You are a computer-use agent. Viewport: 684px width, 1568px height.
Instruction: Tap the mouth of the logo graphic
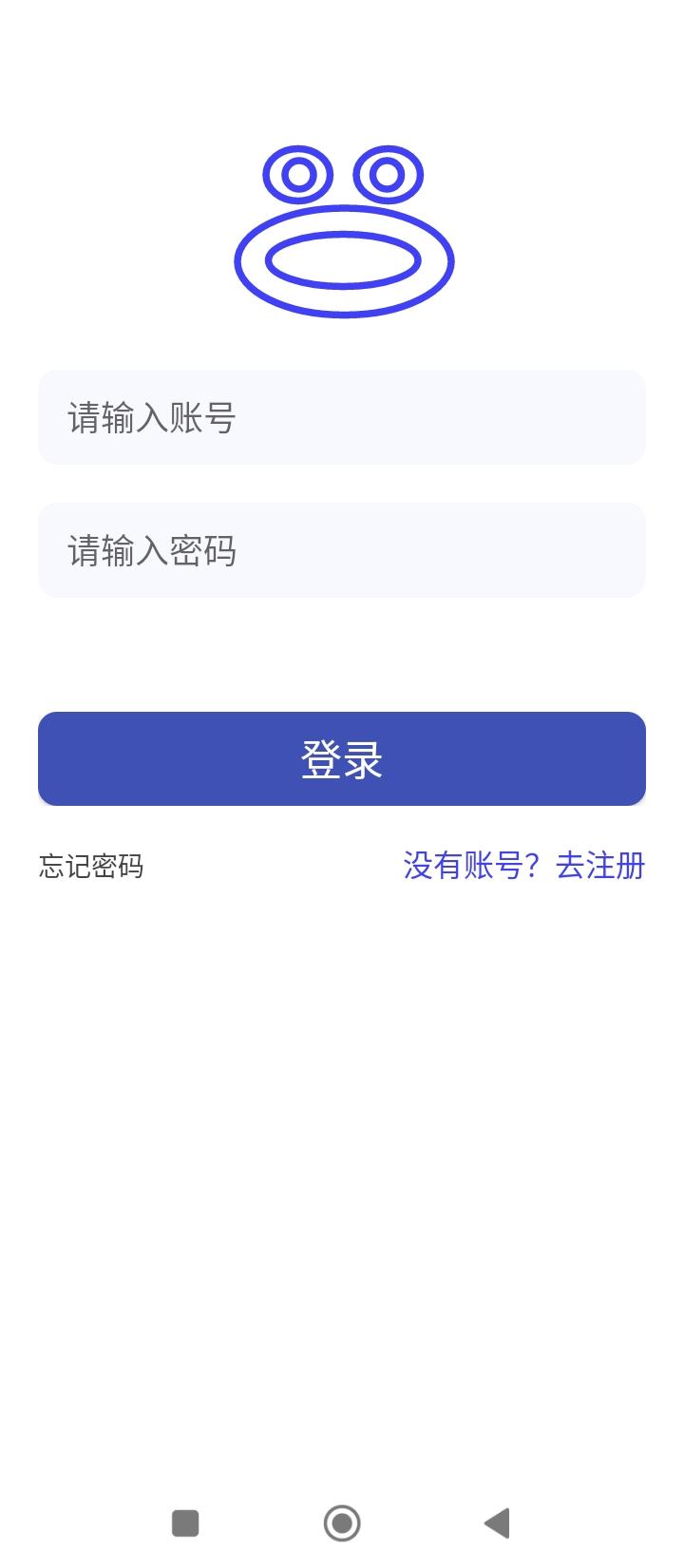(342, 259)
